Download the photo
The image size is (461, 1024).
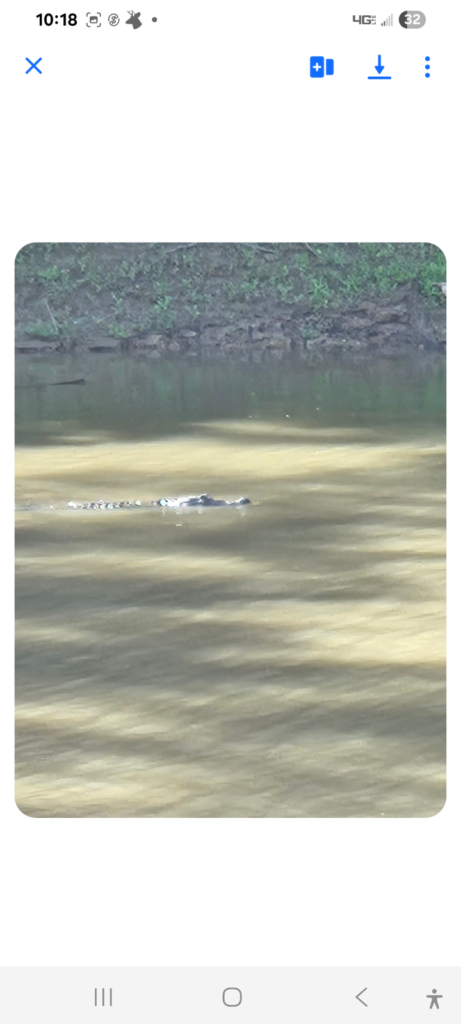[379, 67]
